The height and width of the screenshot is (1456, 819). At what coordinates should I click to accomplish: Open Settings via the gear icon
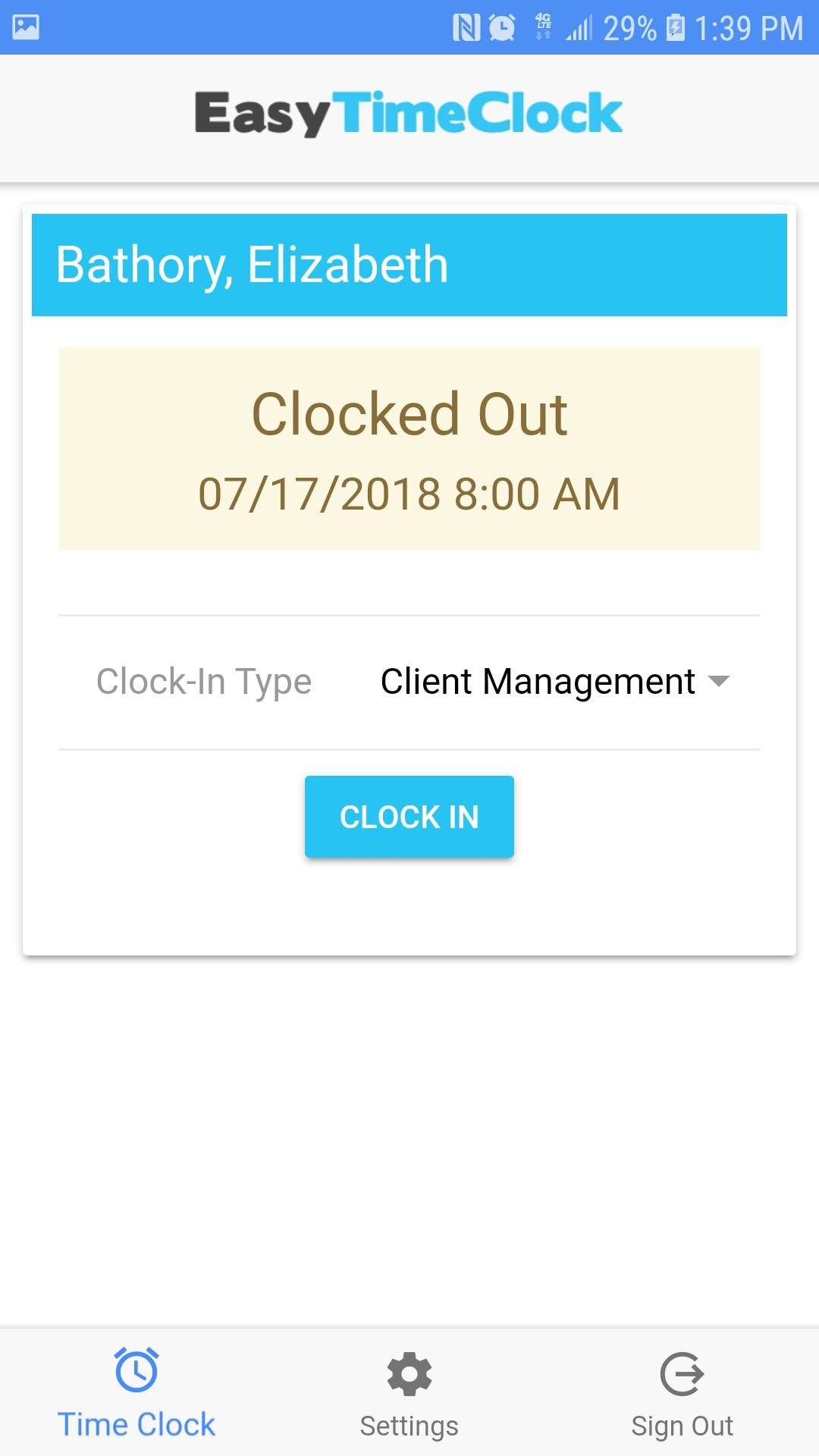coord(409,1373)
